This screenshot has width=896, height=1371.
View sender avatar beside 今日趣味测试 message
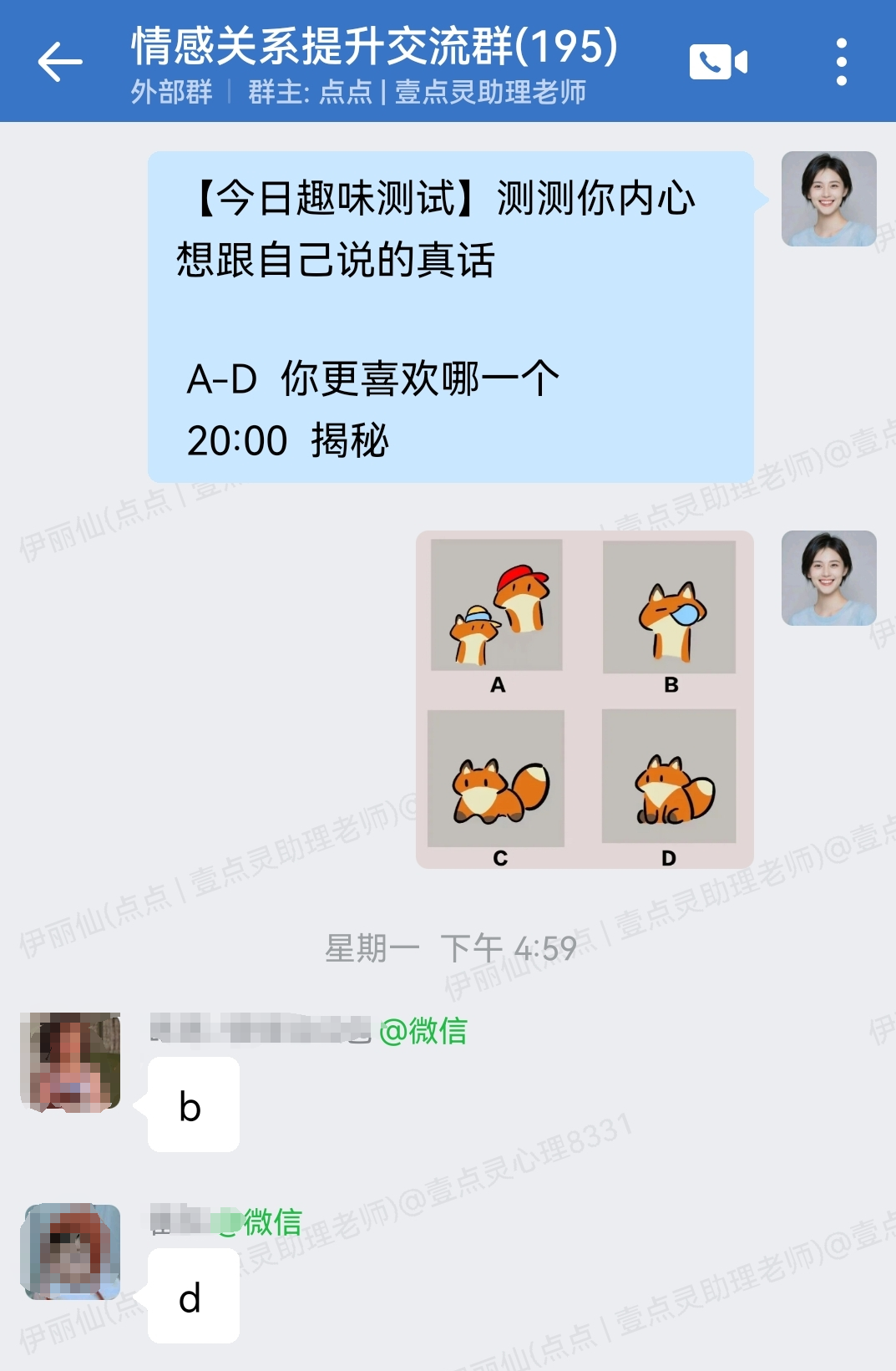(828, 199)
